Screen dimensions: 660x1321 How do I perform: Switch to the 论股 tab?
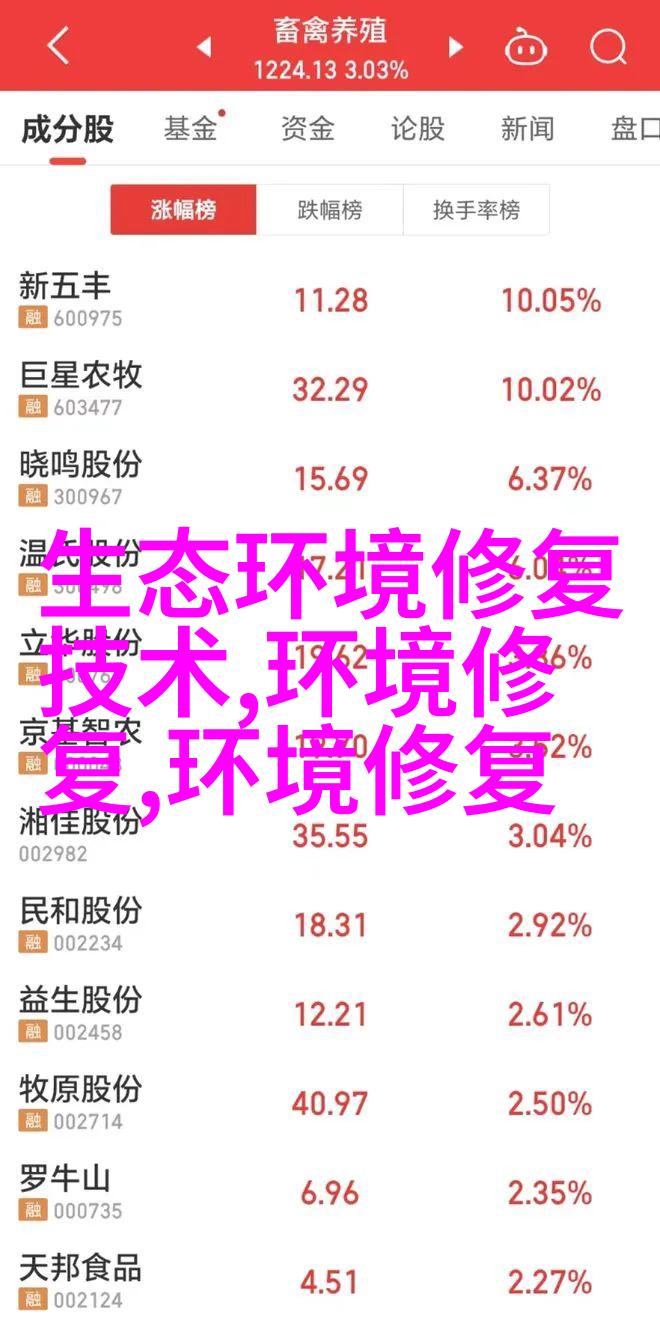pos(417,129)
